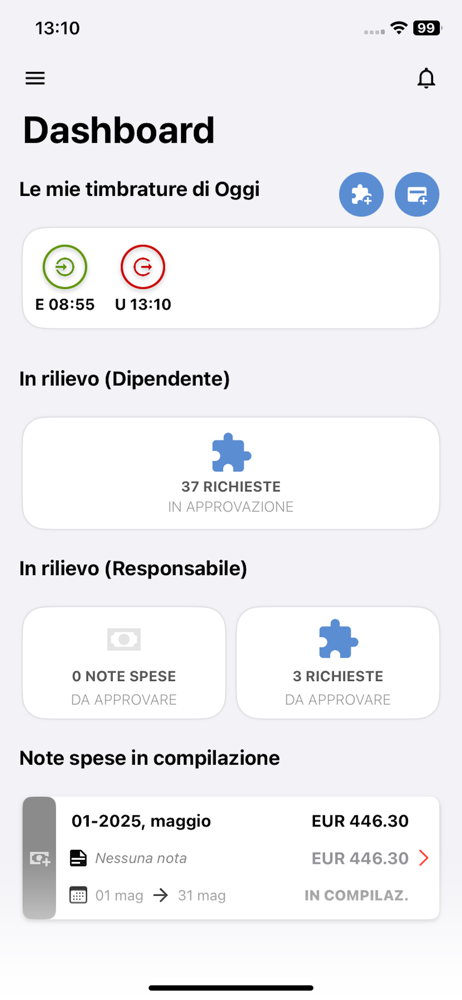View the 3 richieste da approvare card
This screenshot has width=462, height=1000.
pyautogui.click(x=338, y=663)
